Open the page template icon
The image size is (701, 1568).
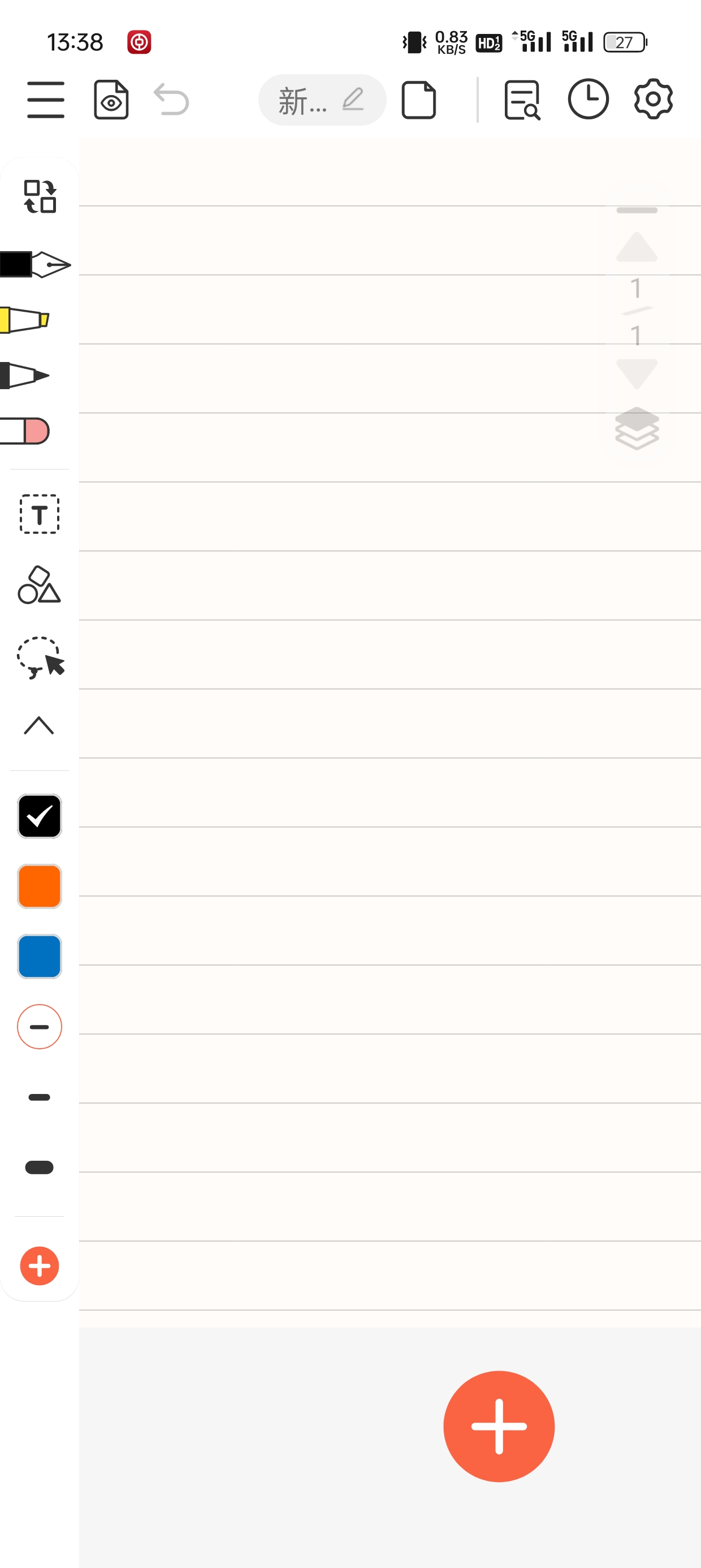pos(419,100)
